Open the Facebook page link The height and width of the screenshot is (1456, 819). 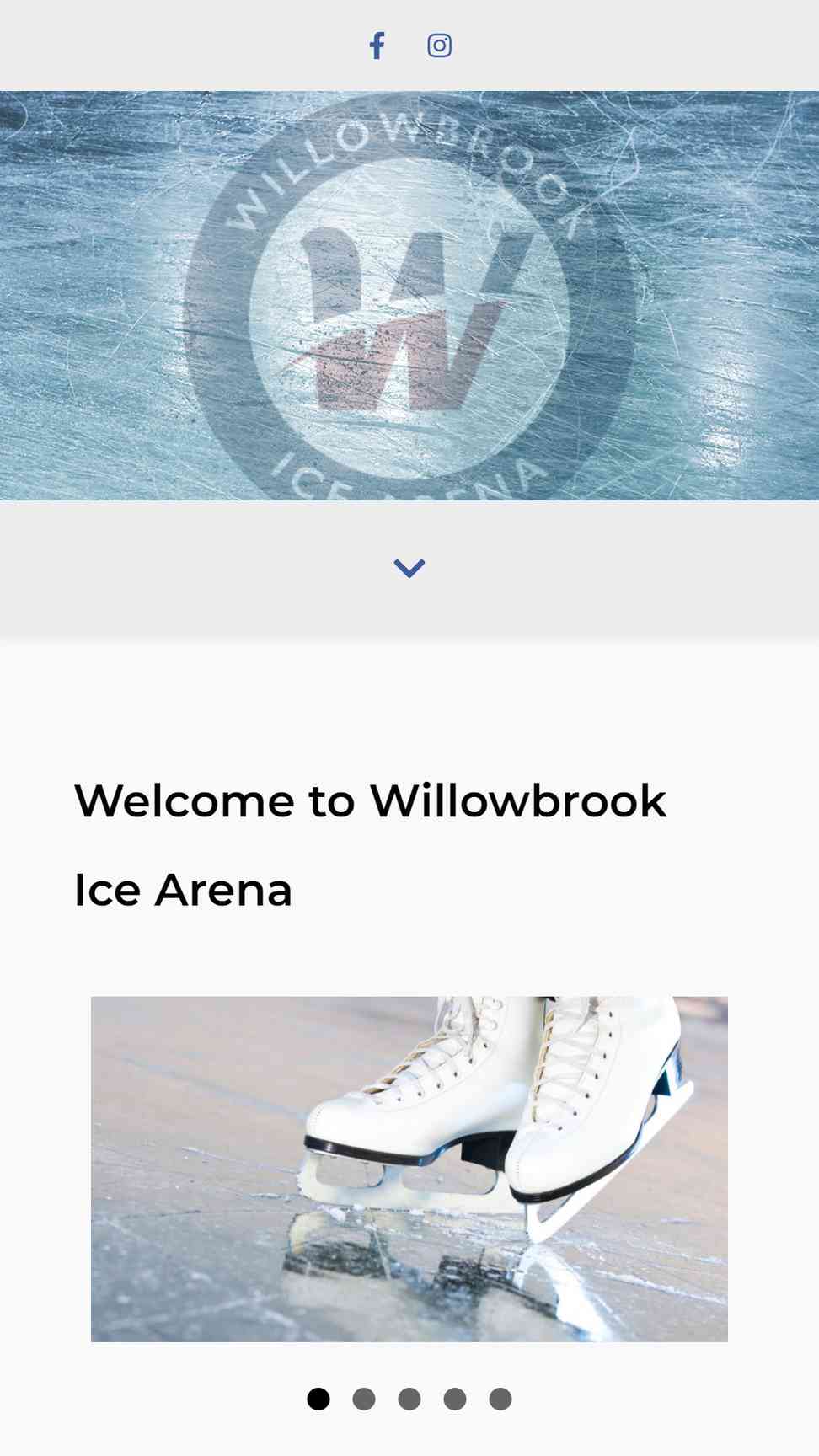click(x=377, y=45)
